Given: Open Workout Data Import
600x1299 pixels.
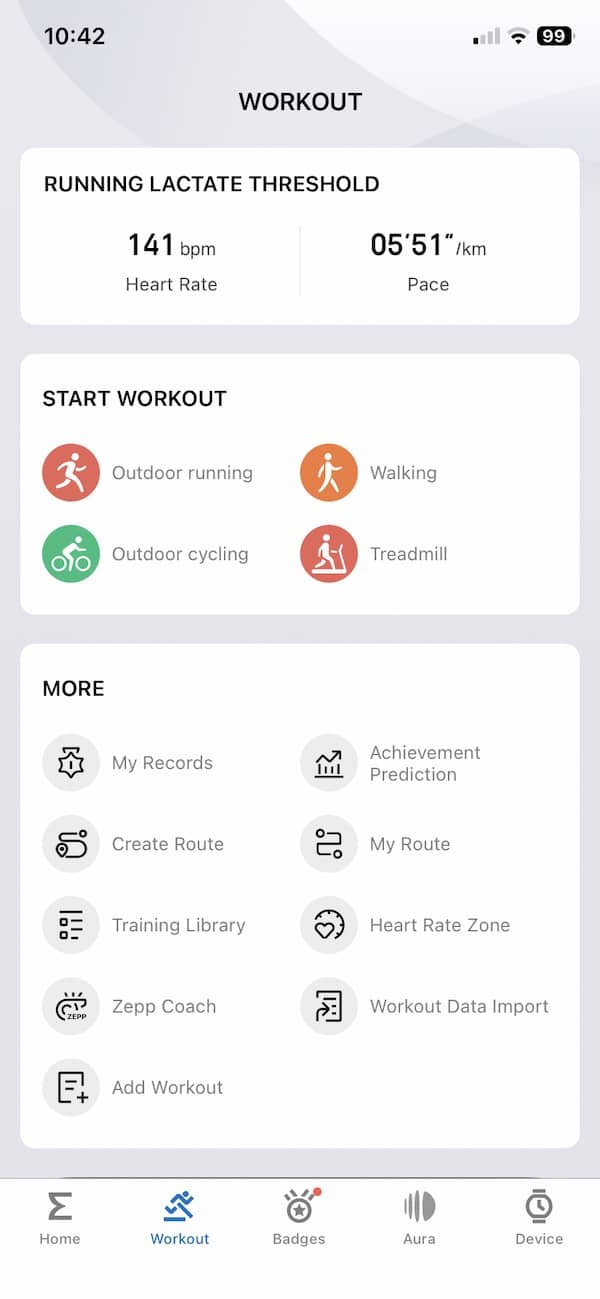Looking at the screenshot, I should click(425, 1006).
